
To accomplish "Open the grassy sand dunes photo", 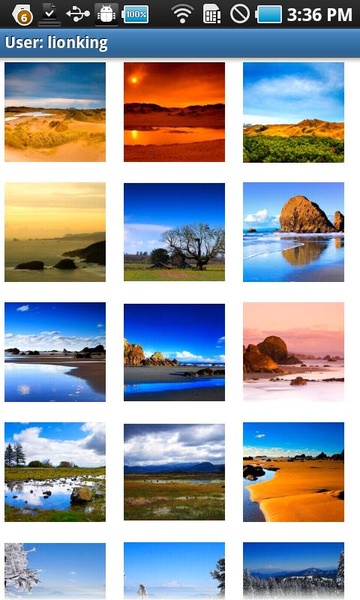I will pyautogui.click(x=55, y=112).
